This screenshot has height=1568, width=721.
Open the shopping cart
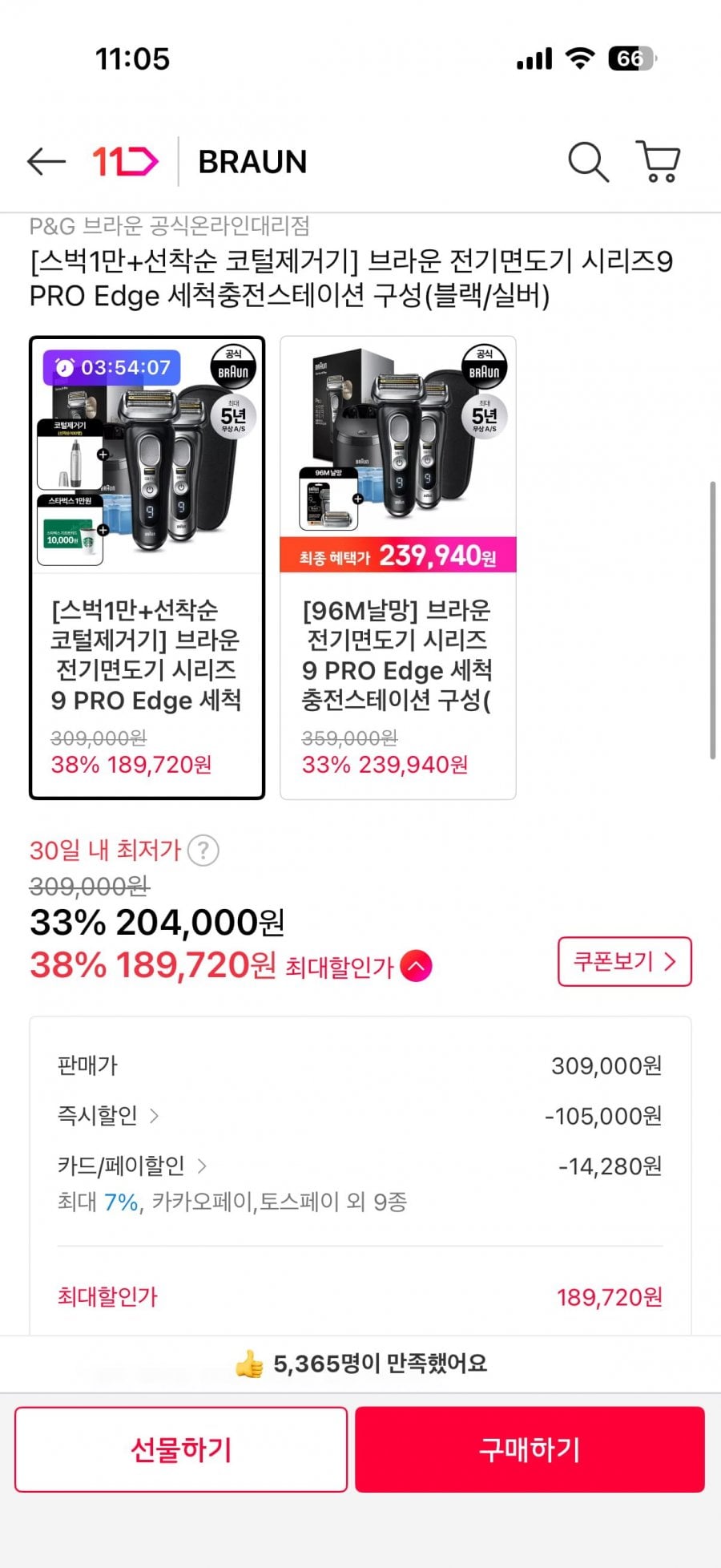click(659, 162)
